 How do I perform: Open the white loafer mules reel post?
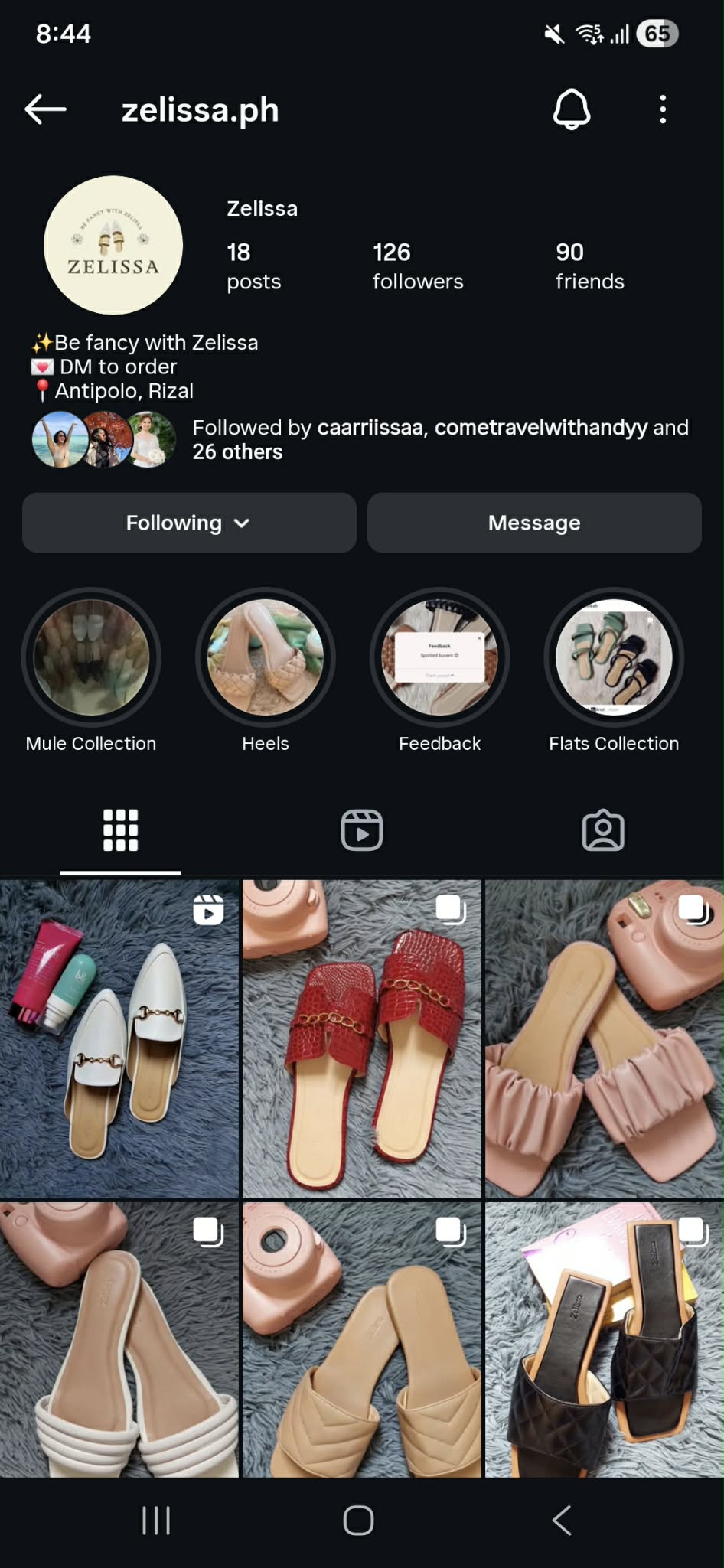[119, 1038]
